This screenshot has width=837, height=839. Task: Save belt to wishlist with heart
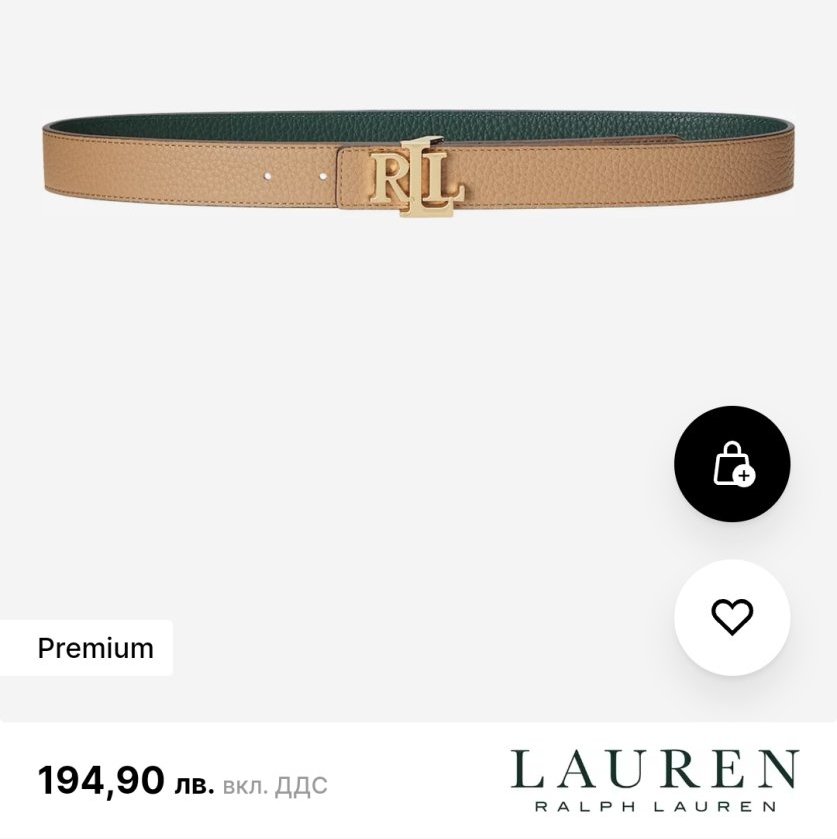pyautogui.click(x=732, y=617)
